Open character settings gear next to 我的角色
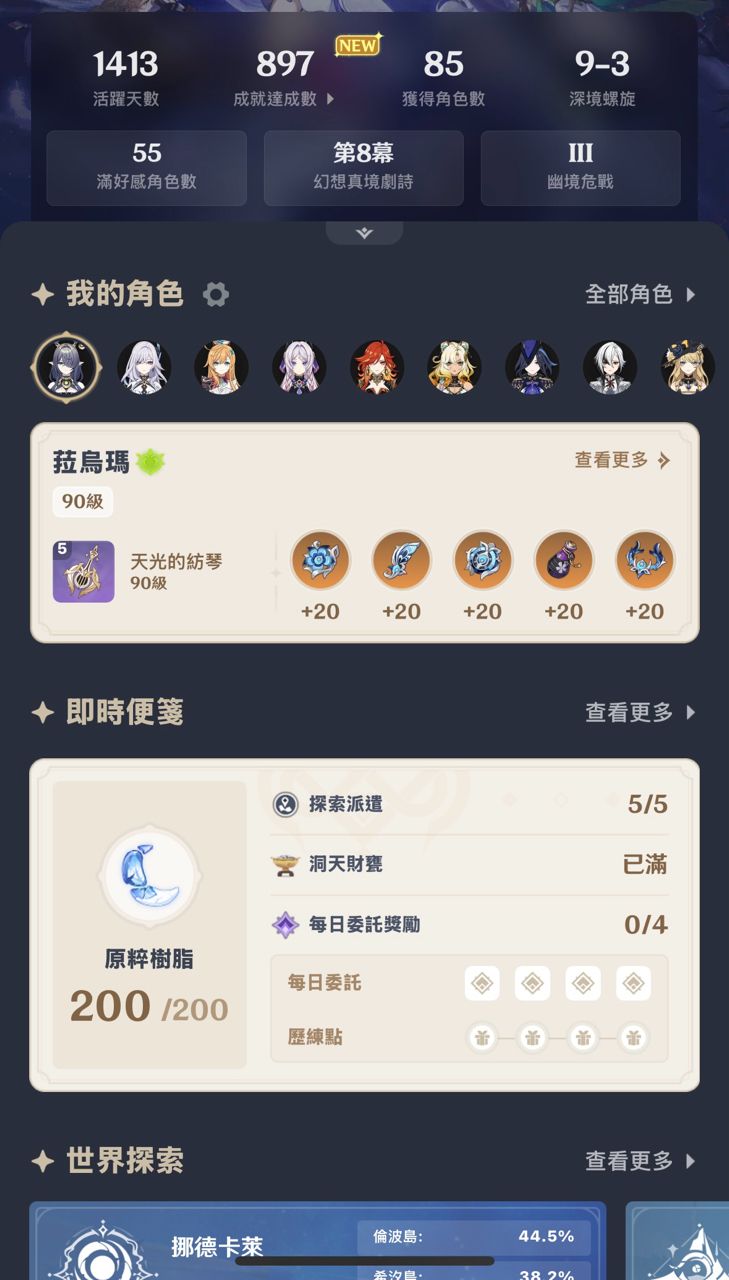 coord(216,294)
